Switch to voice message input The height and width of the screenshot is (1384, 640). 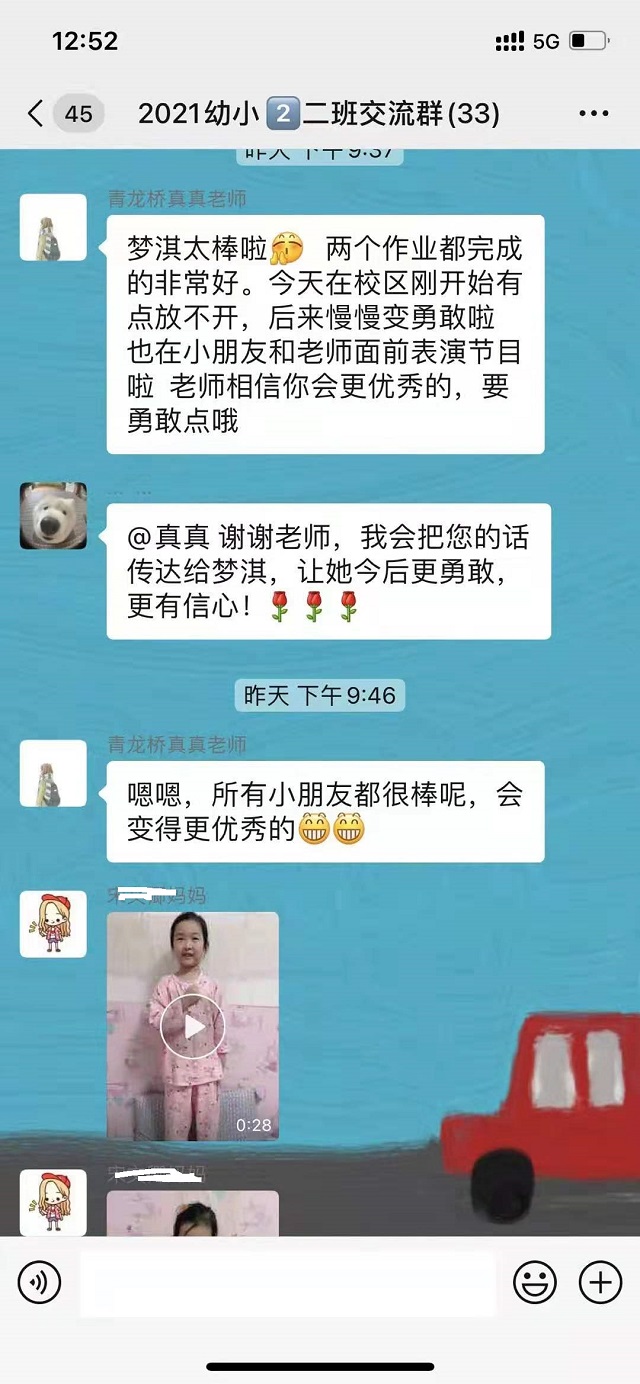(x=40, y=1281)
